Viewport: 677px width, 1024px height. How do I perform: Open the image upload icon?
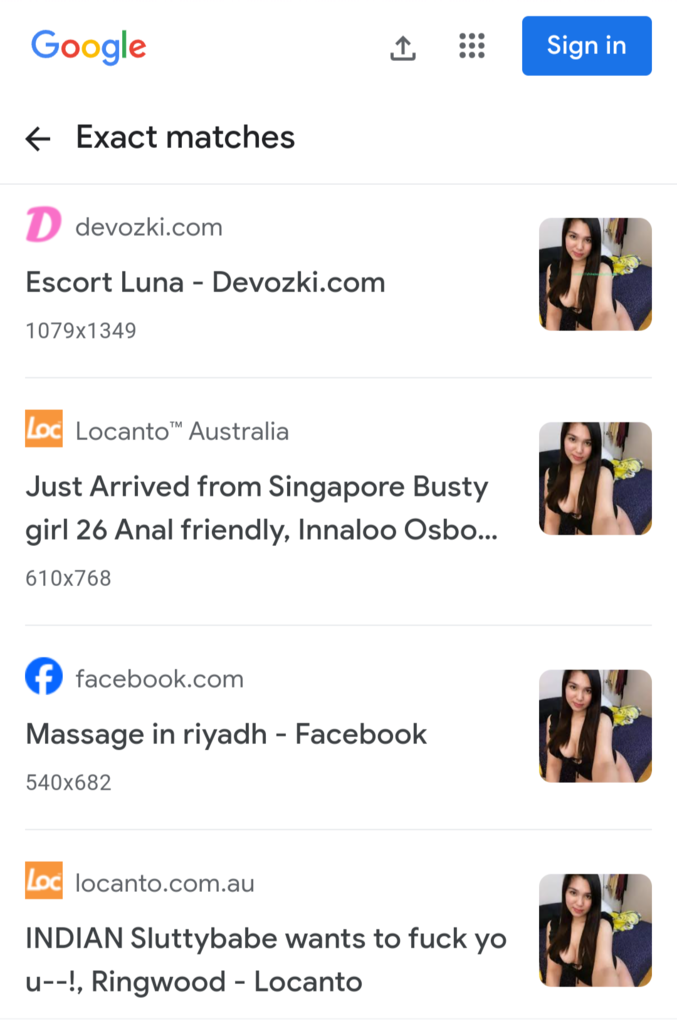point(402,47)
